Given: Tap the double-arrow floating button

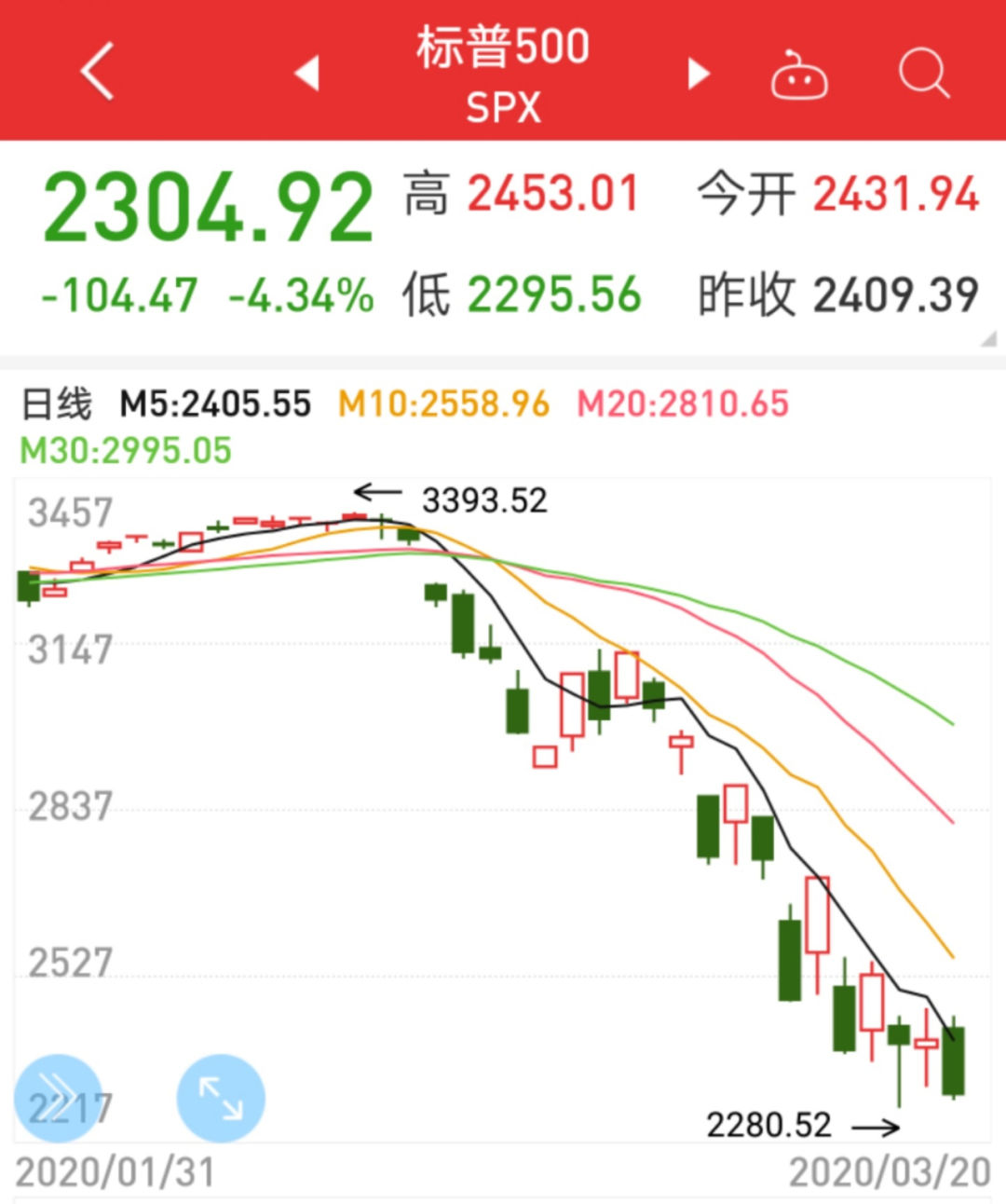Looking at the screenshot, I should tap(58, 1098).
